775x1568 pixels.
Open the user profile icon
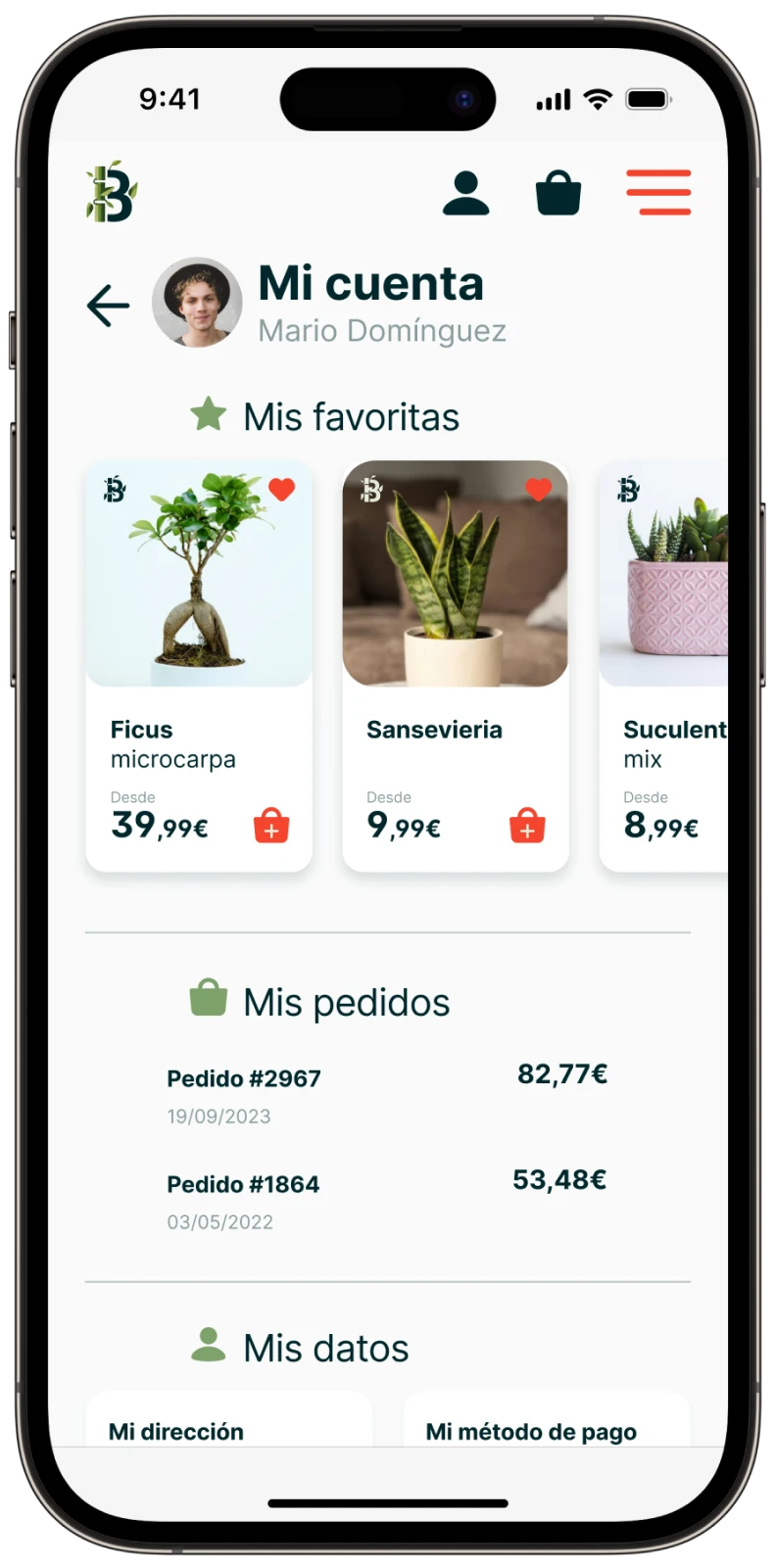point(465,193)
